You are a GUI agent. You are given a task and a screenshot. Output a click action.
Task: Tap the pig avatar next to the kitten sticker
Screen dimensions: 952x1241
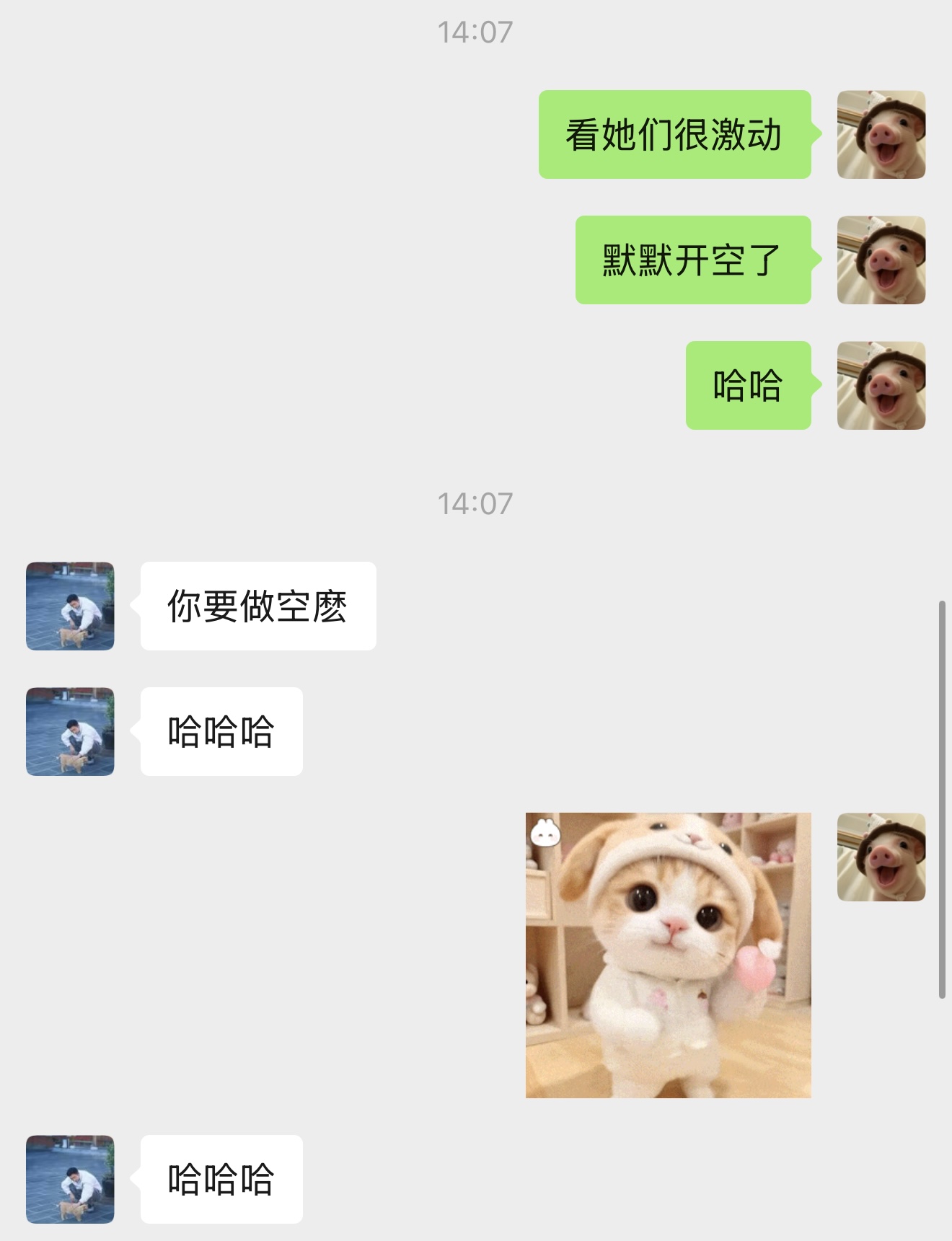[881, 857]
